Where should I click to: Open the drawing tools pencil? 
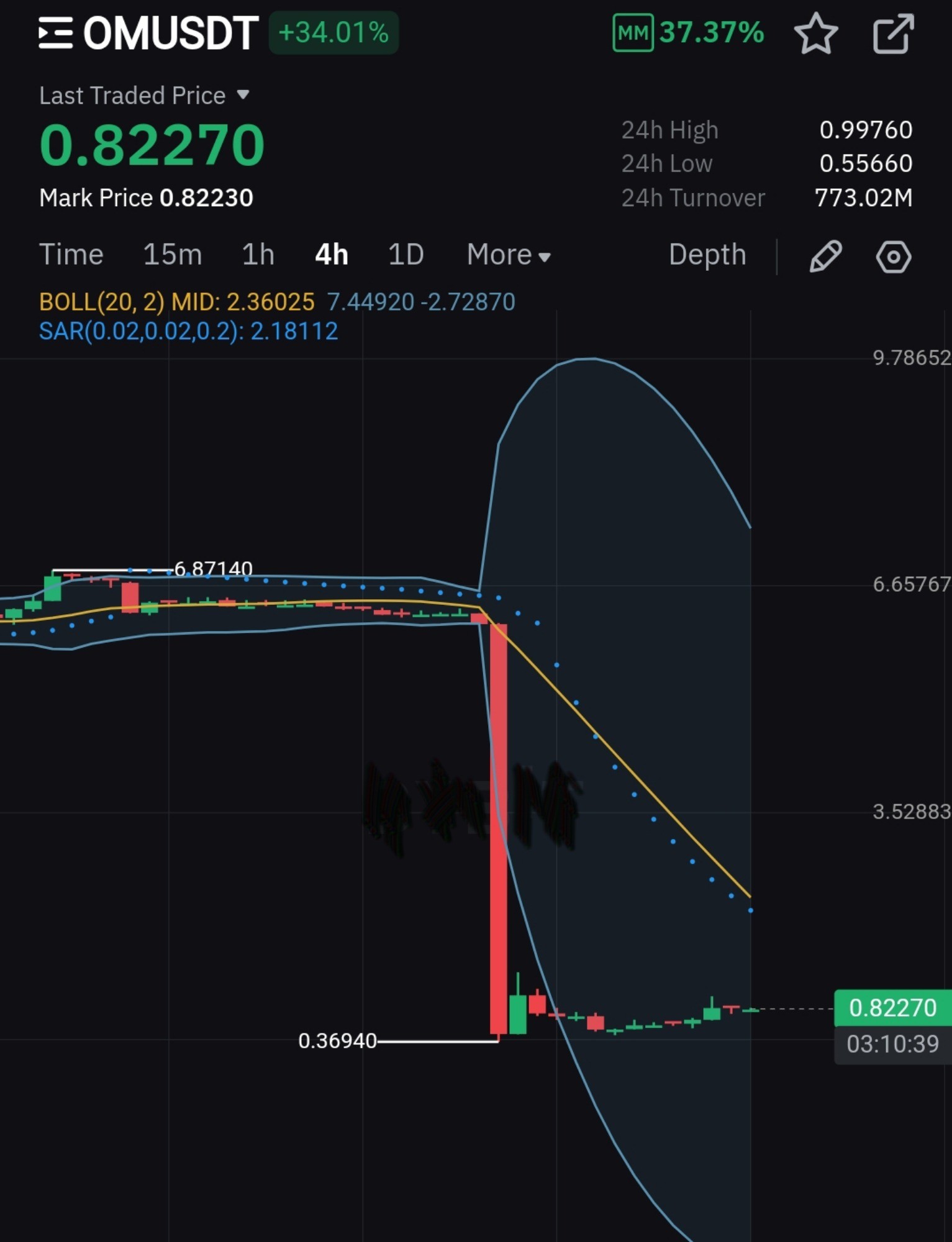point(825,256)
